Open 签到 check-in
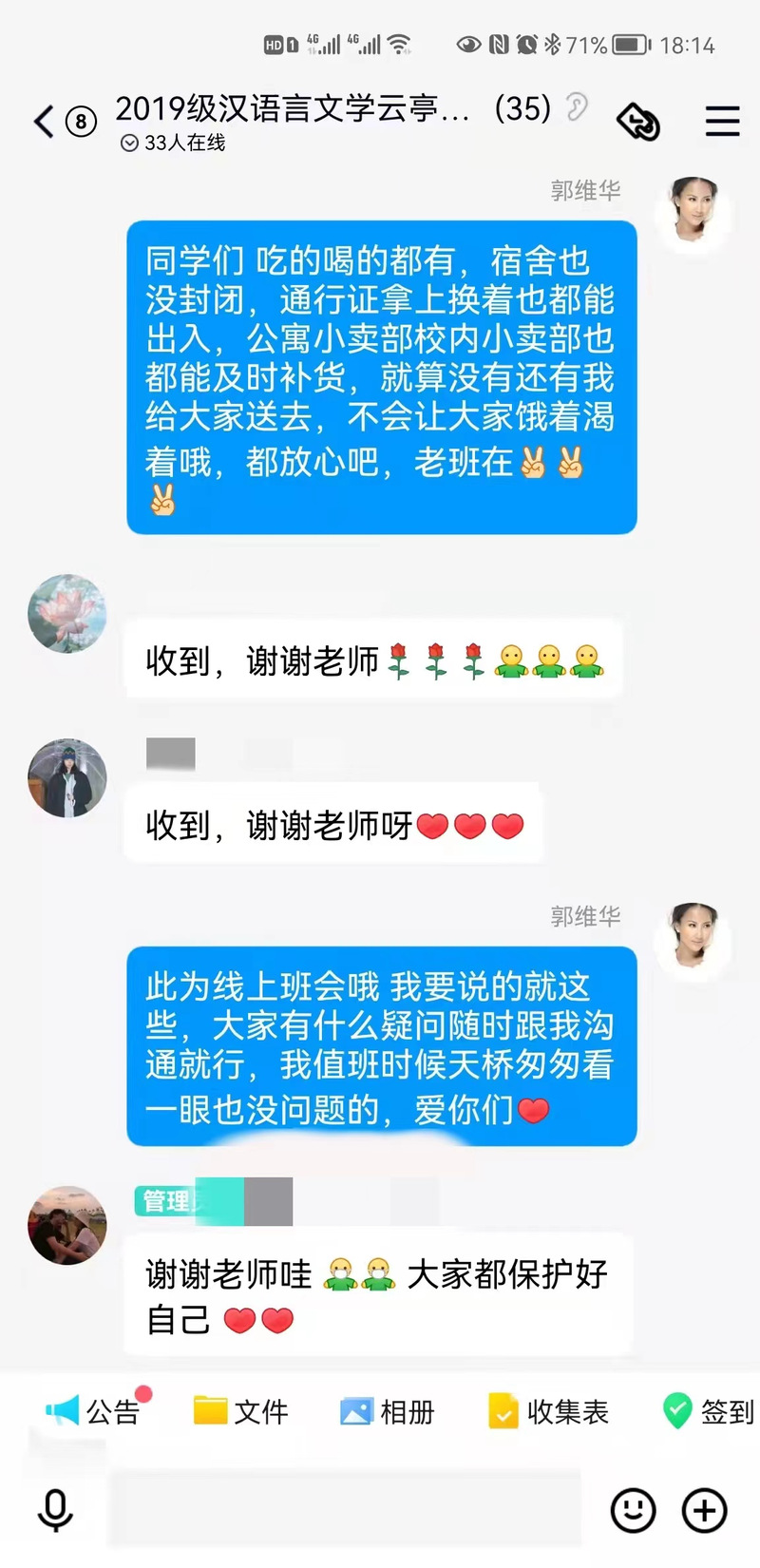Image resolution: width=760 pixels, height=1568 pixels. pyautogui.click(x=708, y=1411)
